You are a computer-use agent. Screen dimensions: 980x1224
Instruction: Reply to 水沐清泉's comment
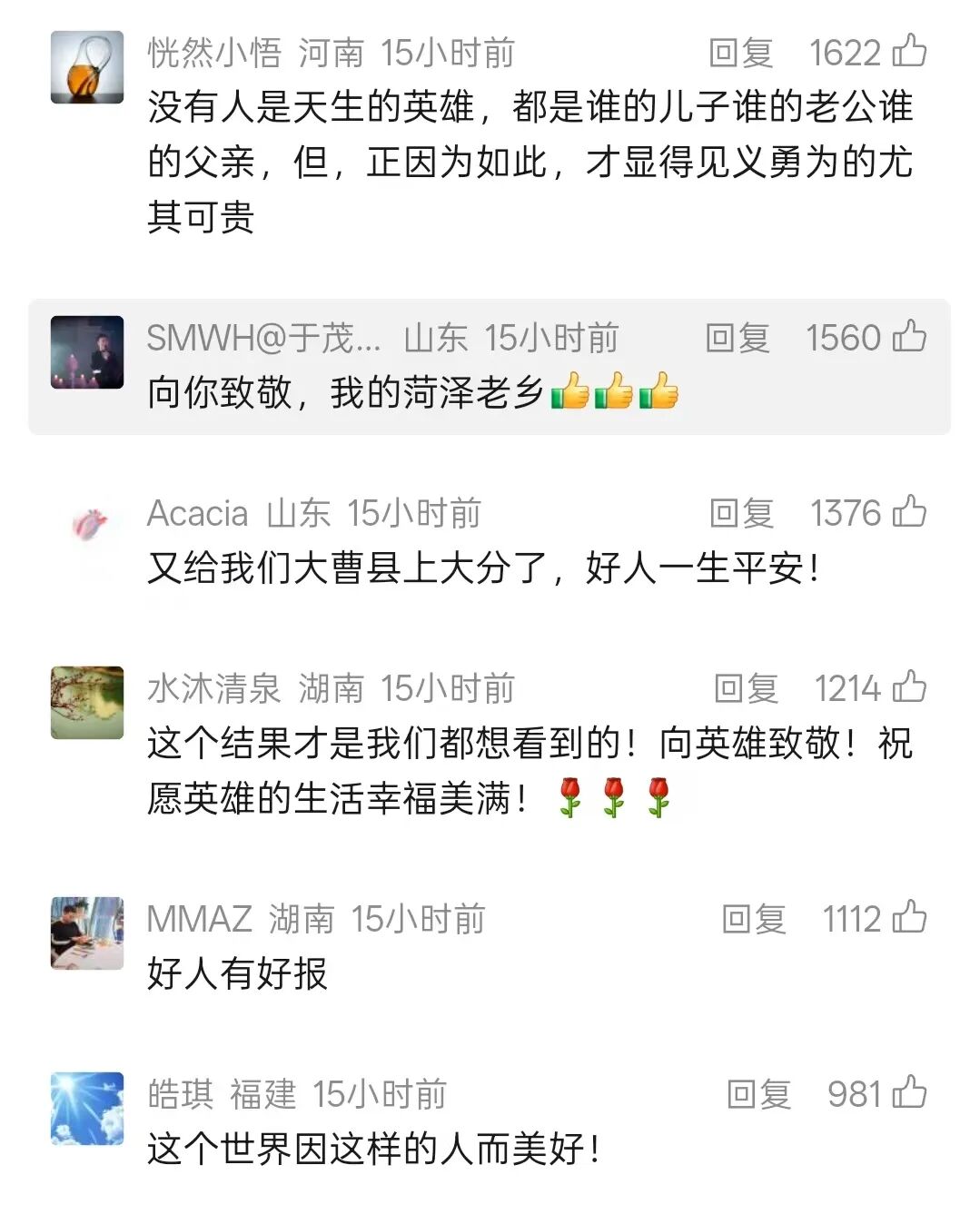pos(746,688)
